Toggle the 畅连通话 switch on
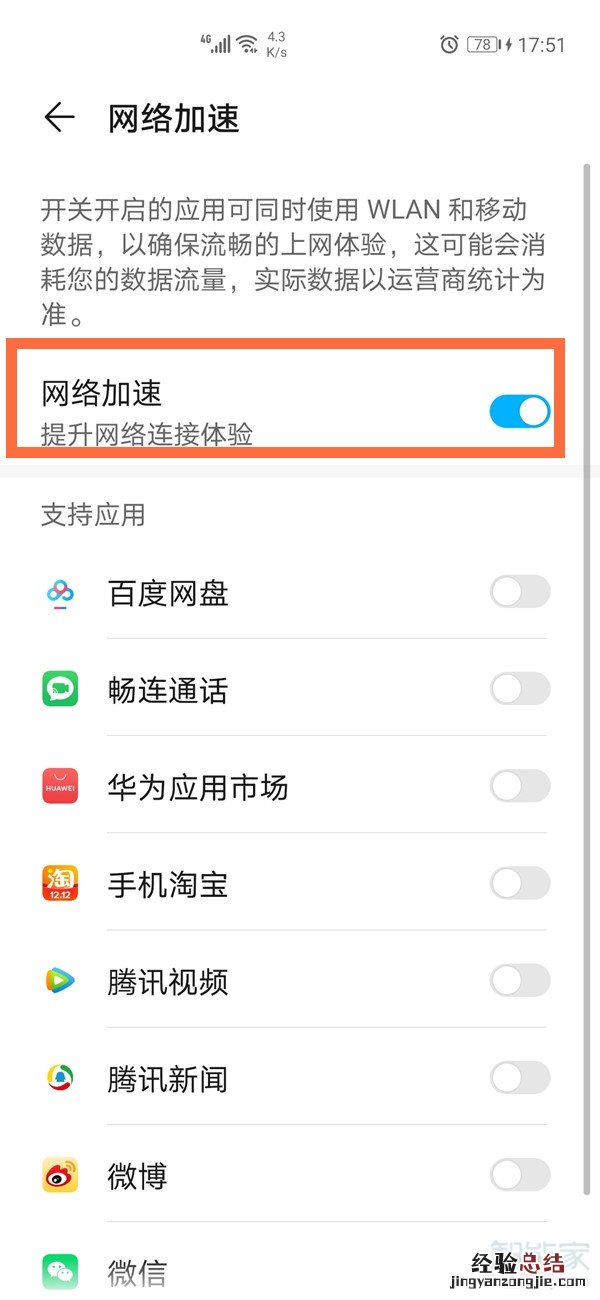 (519, 689)
